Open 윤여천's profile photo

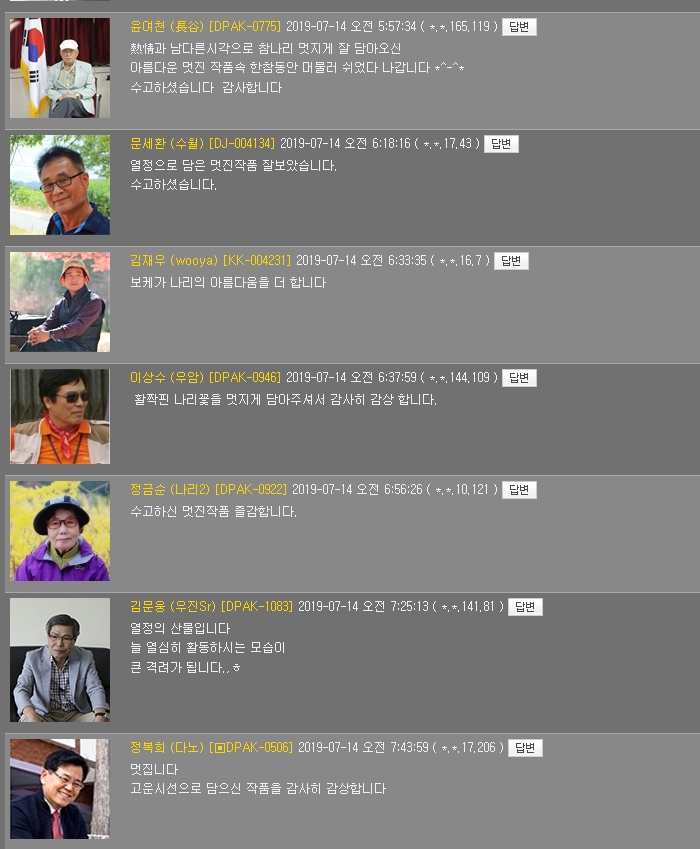(x=60, y=68)
